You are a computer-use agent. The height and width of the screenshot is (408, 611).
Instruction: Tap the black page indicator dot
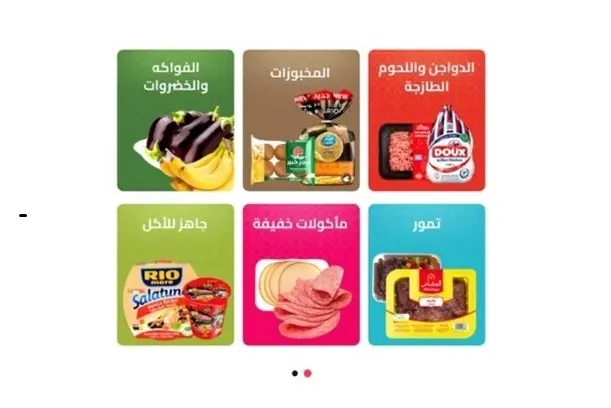[295, 373]
